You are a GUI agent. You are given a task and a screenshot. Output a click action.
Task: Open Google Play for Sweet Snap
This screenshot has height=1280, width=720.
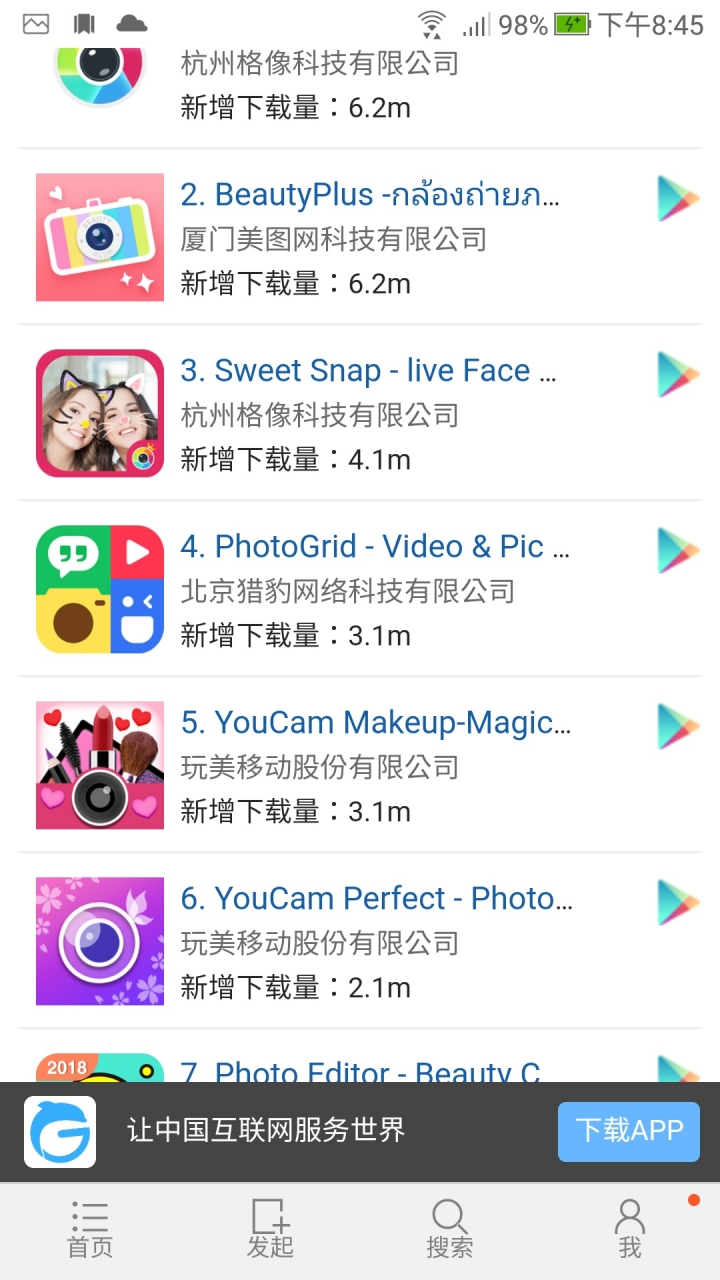coord(678,374)
